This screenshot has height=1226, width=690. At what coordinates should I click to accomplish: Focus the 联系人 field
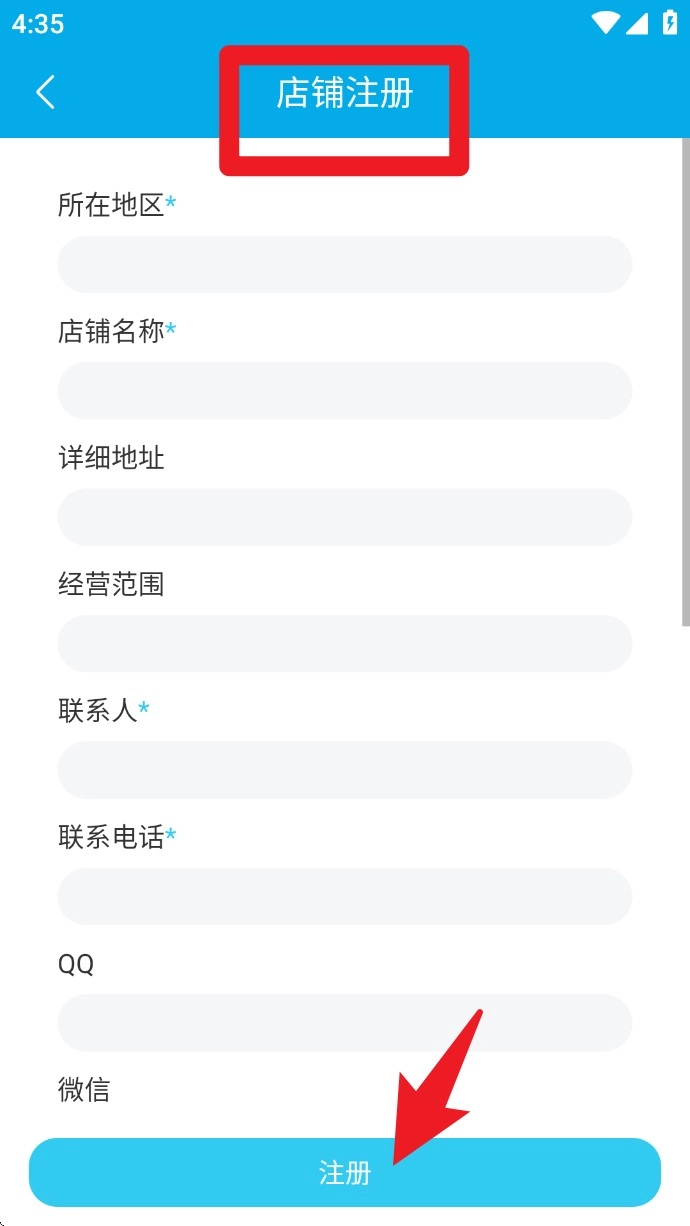pyautogui.click(x=344, y=770)
